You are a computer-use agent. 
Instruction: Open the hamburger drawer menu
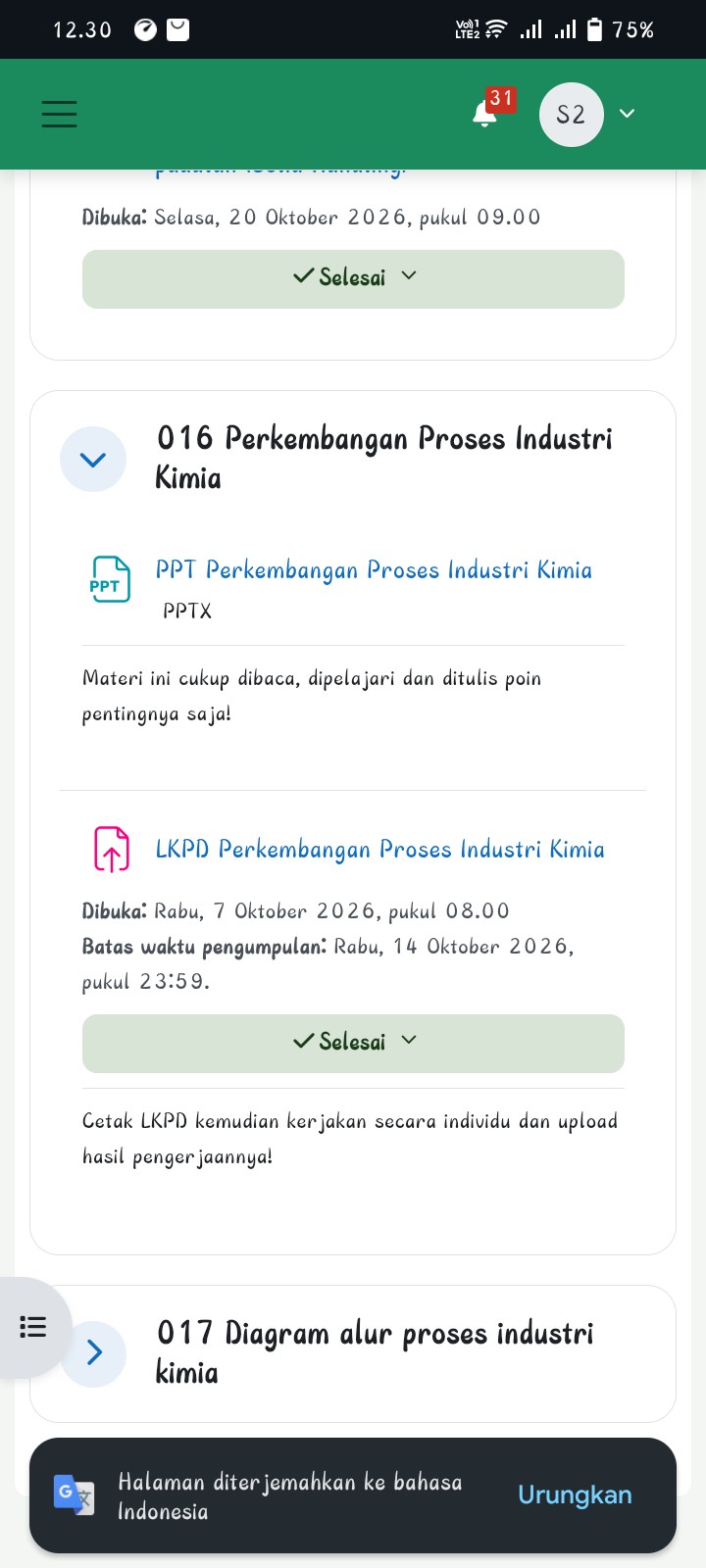tap(59, 114)
